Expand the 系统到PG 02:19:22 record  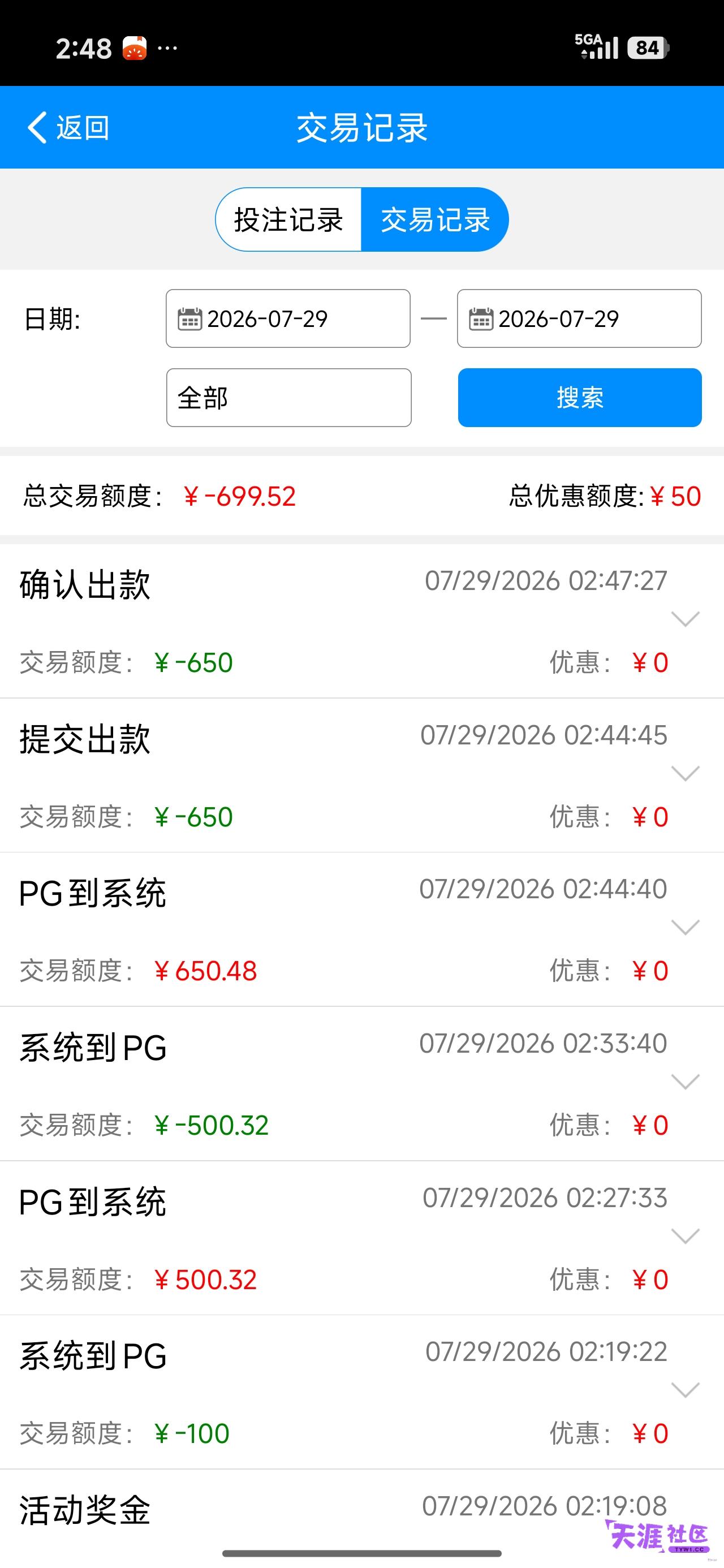click(685, 1390)
